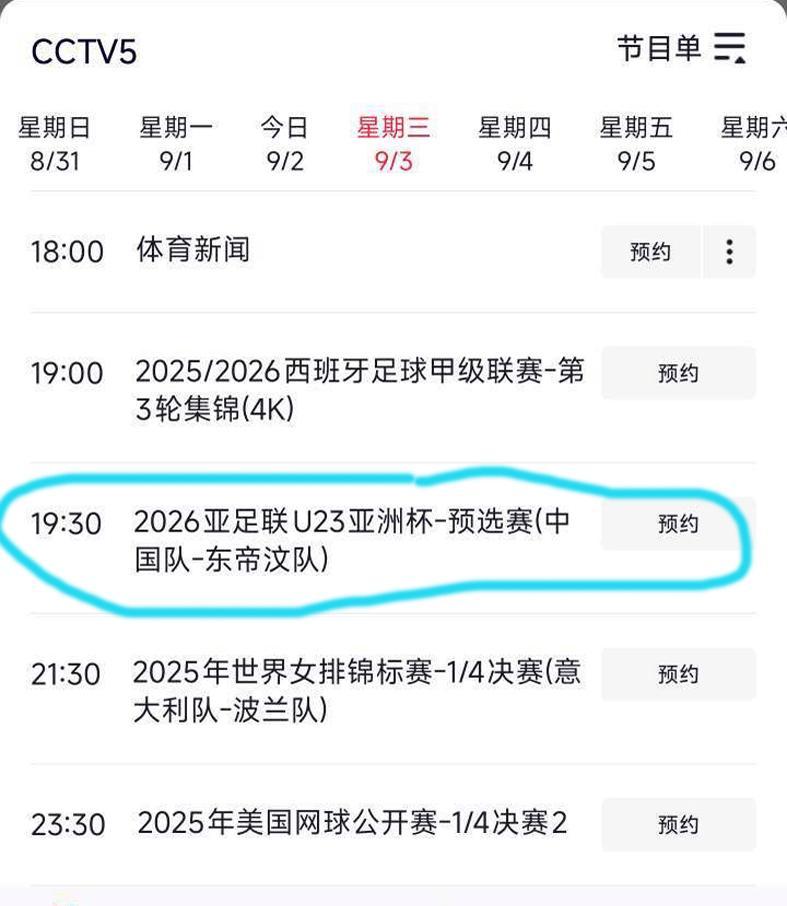
Task: Click 预约 for 体育新闻 at 18:00
Action: point(651,252)
